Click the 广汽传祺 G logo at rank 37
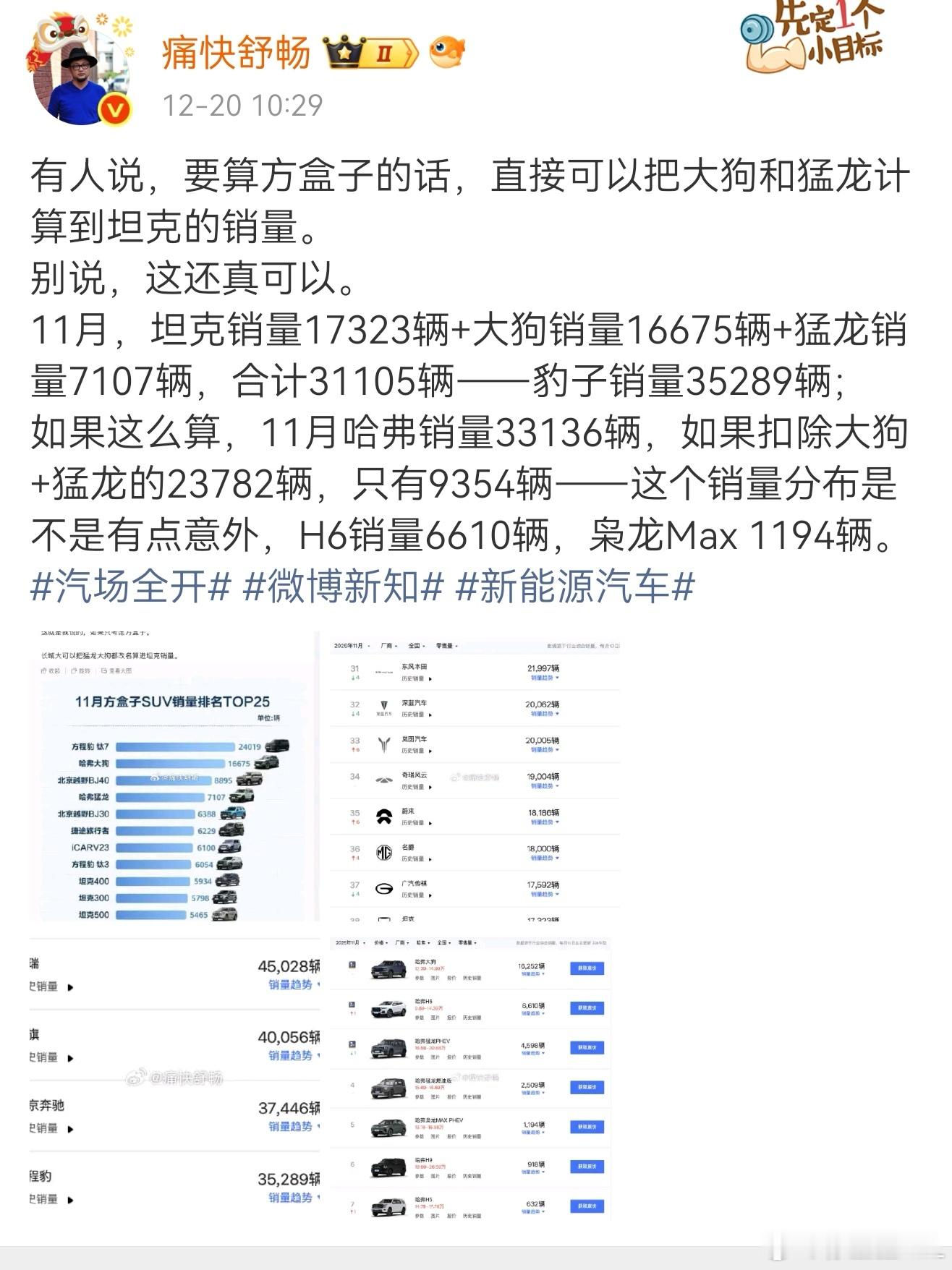Viewport: 952px width, 1270px height. [x=384, y=887]
